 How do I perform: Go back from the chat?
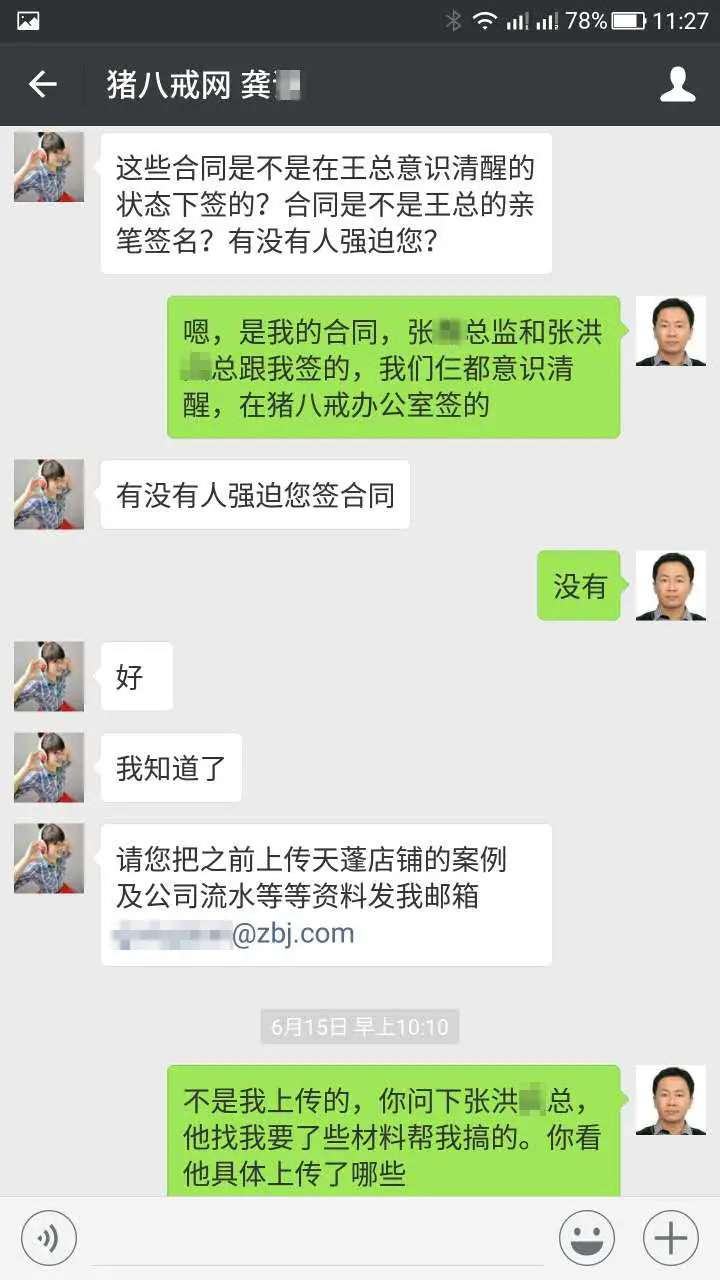point(42,85)
